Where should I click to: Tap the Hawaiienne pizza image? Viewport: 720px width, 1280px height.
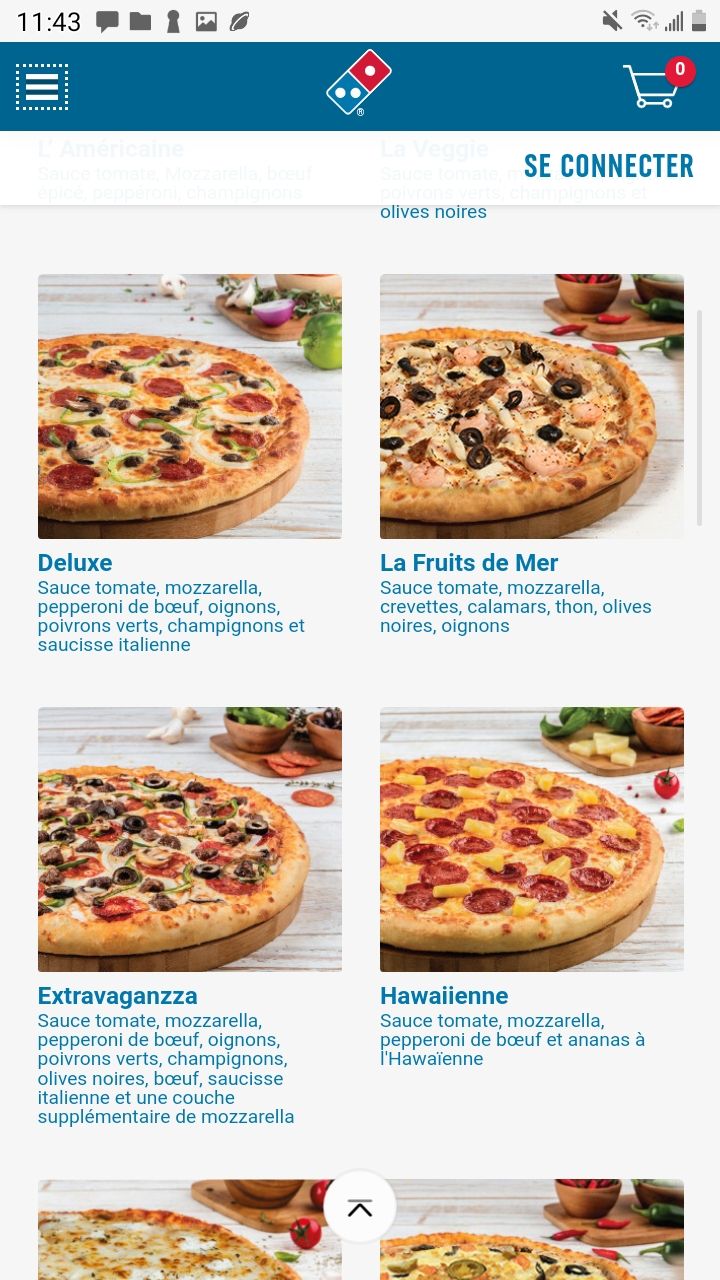click(531, 839)
